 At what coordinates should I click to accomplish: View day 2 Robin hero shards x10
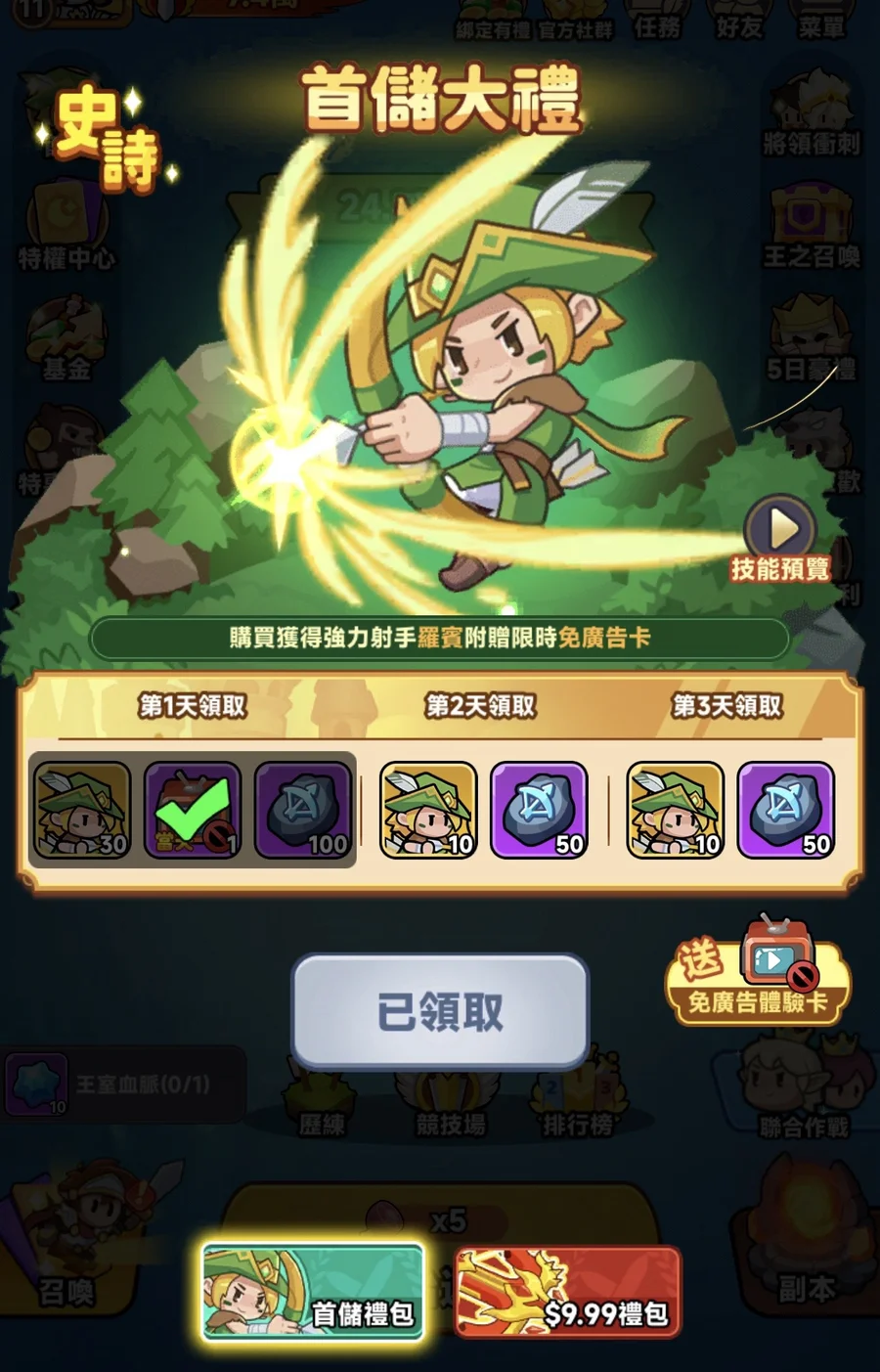(428, 810)
